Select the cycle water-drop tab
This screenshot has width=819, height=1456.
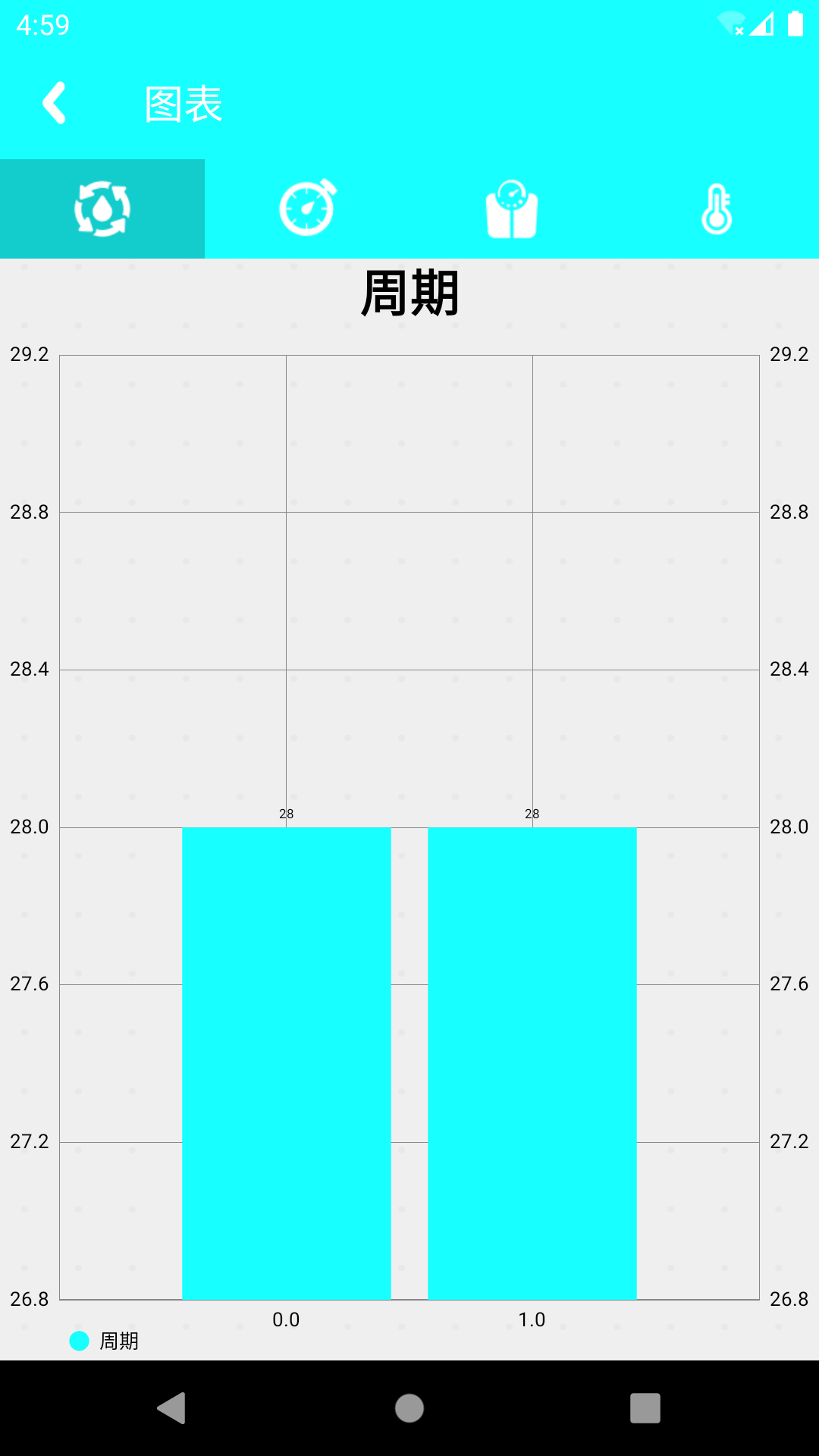pos(102,209)
